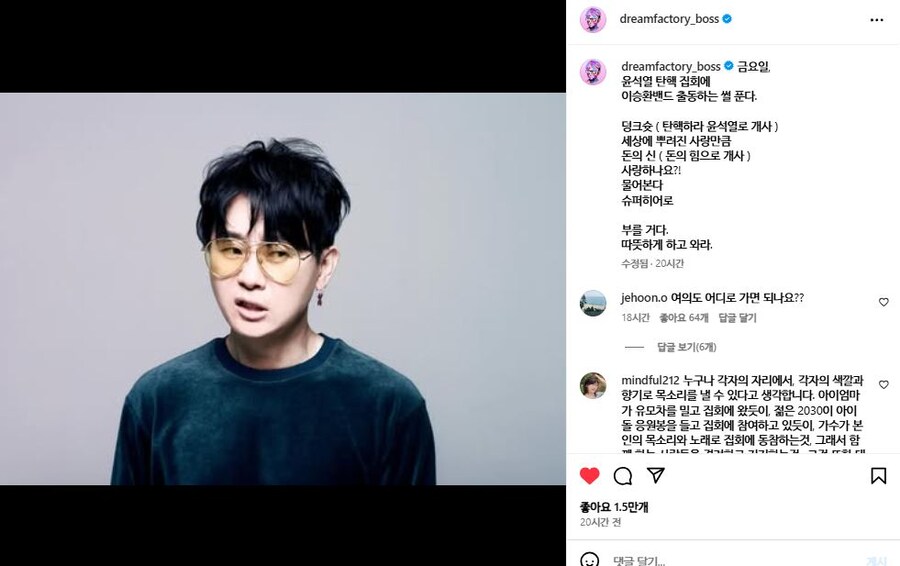Viewport: 900px width, 566px height.
Task: Share the post via paper plane icon
Action: pyautogui.click(x=655, y=476)
